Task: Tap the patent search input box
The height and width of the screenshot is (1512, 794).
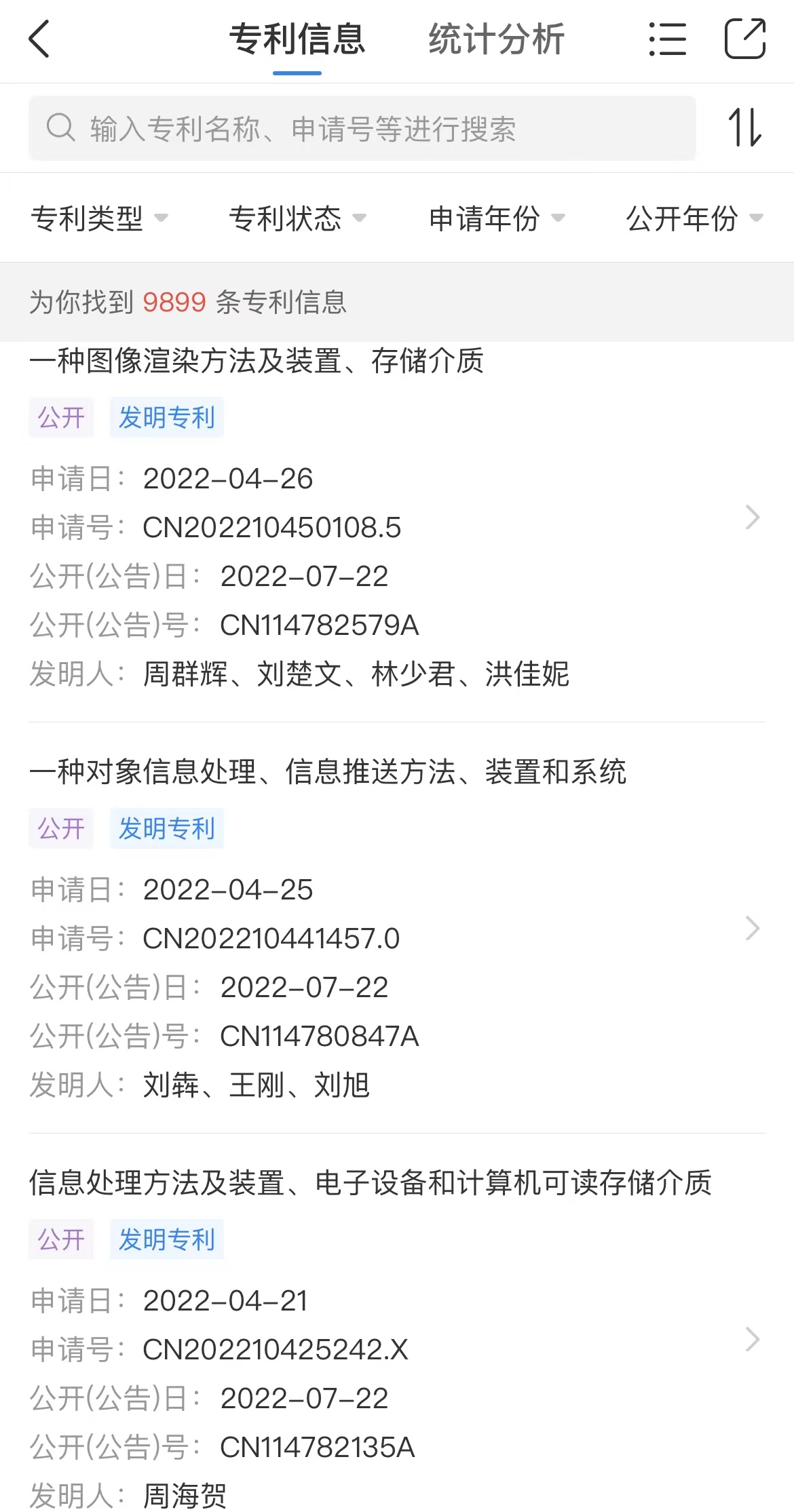Action: point(362,128)
